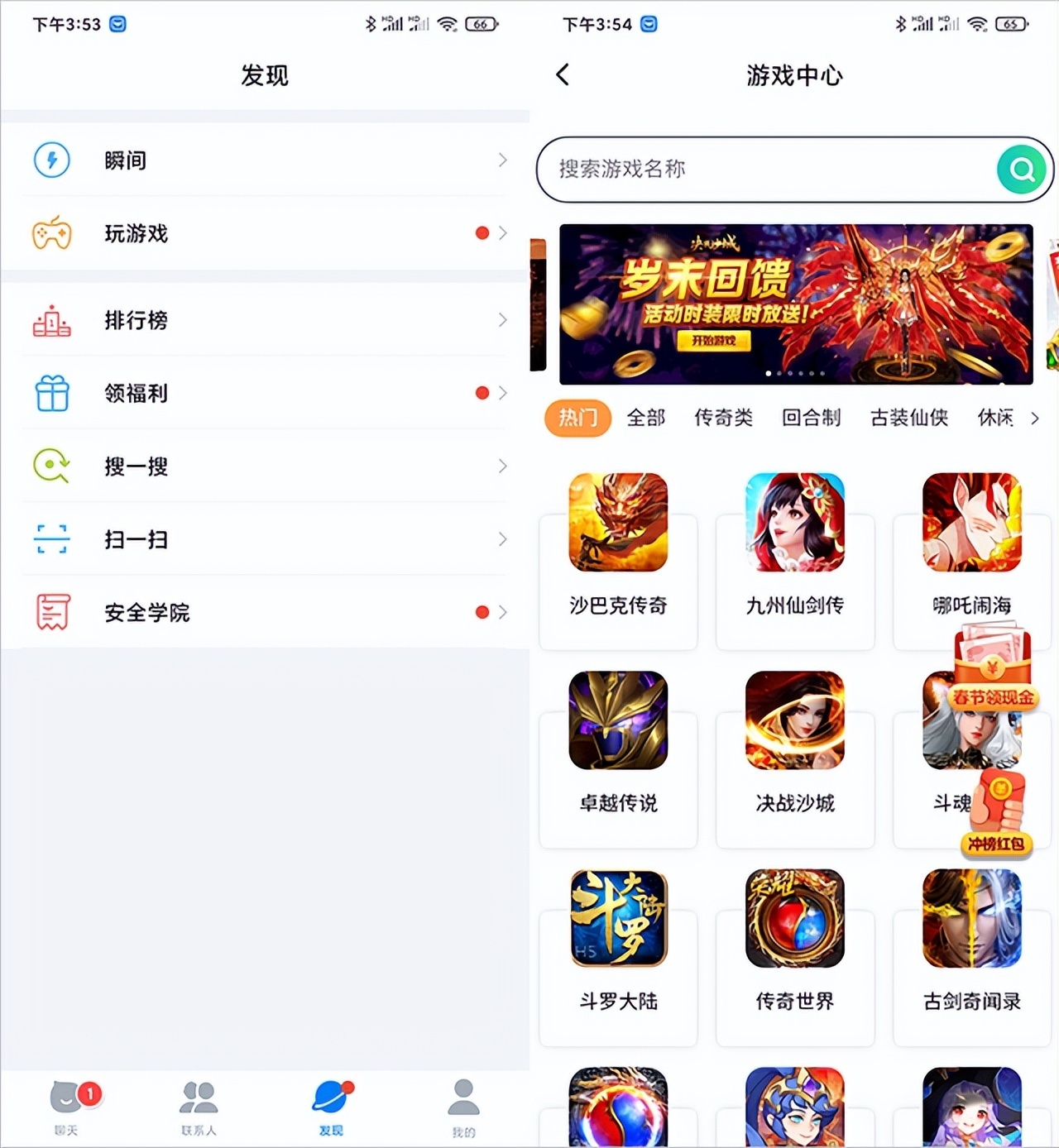Open the game 斗罗大陆
The width and height of the screenshot is (1059, 1148).
point(618,941)
